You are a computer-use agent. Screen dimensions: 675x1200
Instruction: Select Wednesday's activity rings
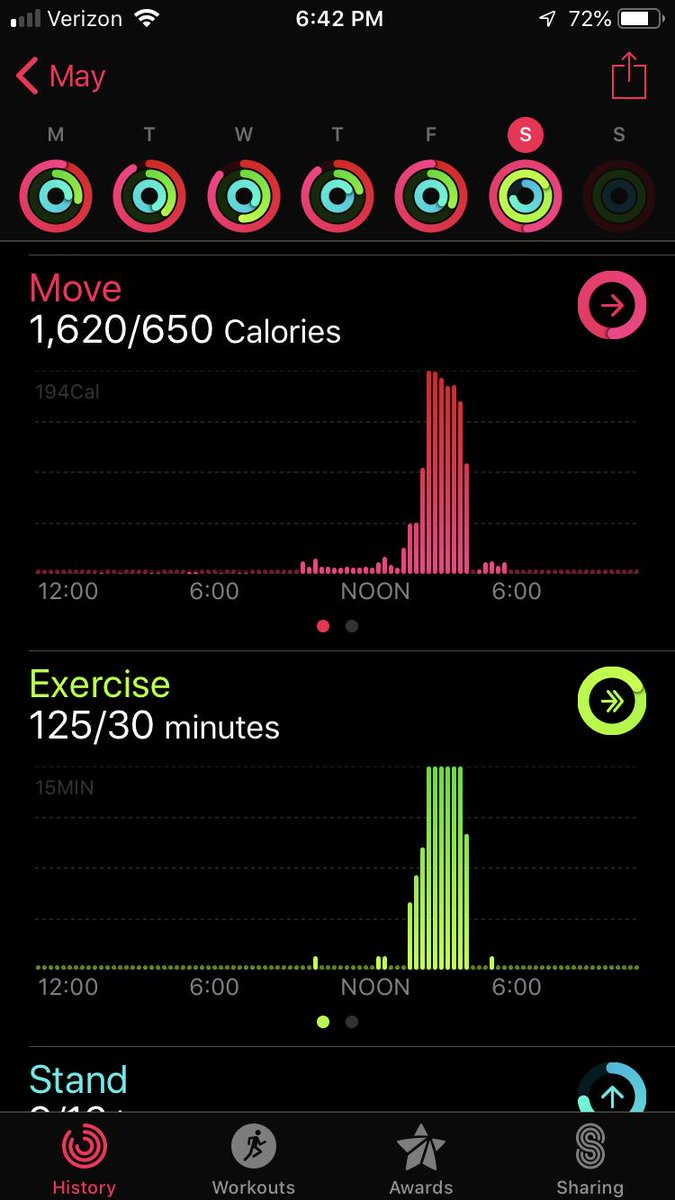pyautogui.click(x=244, y=196)
